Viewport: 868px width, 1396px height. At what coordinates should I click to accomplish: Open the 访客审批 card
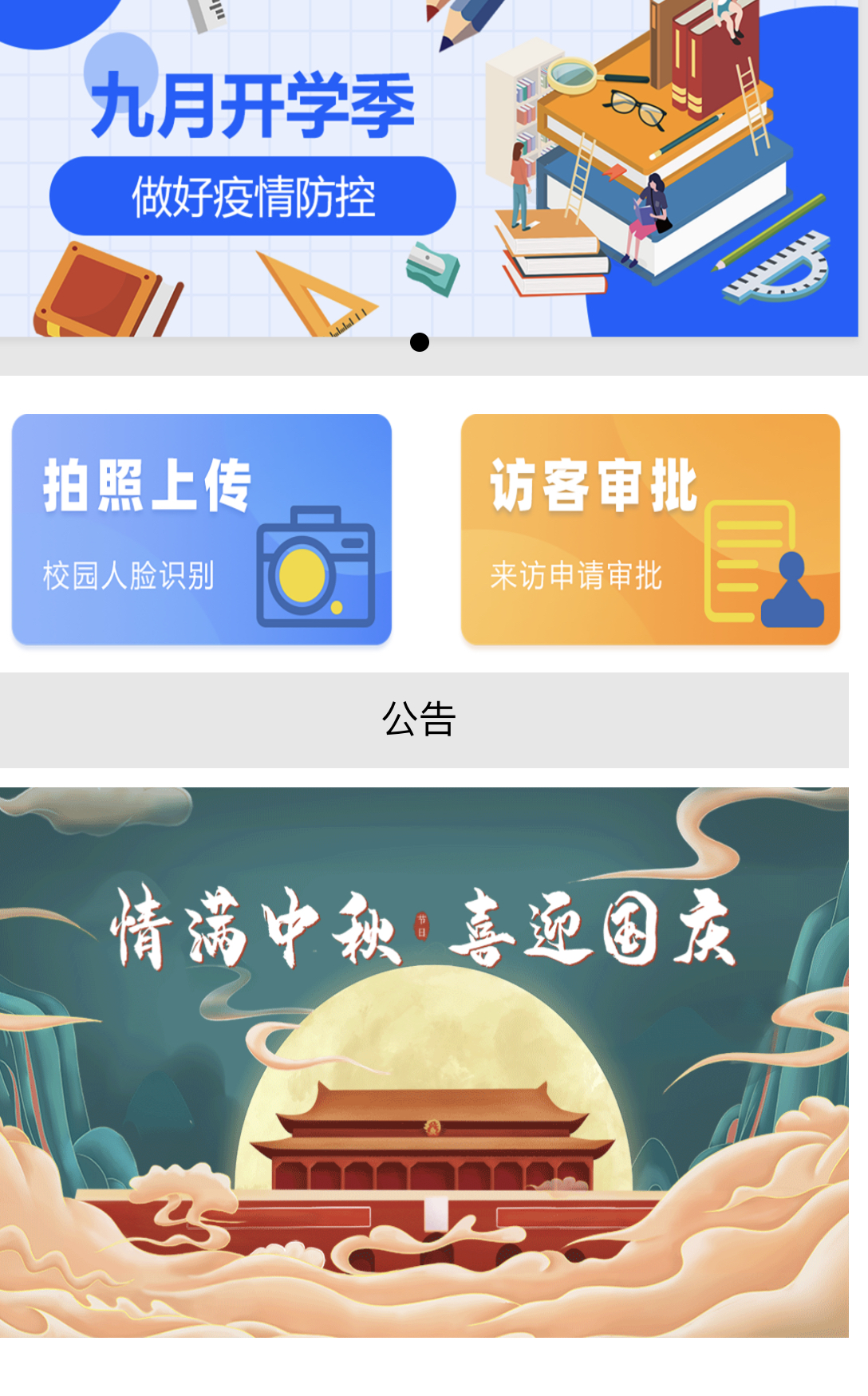tap(650, 529)
